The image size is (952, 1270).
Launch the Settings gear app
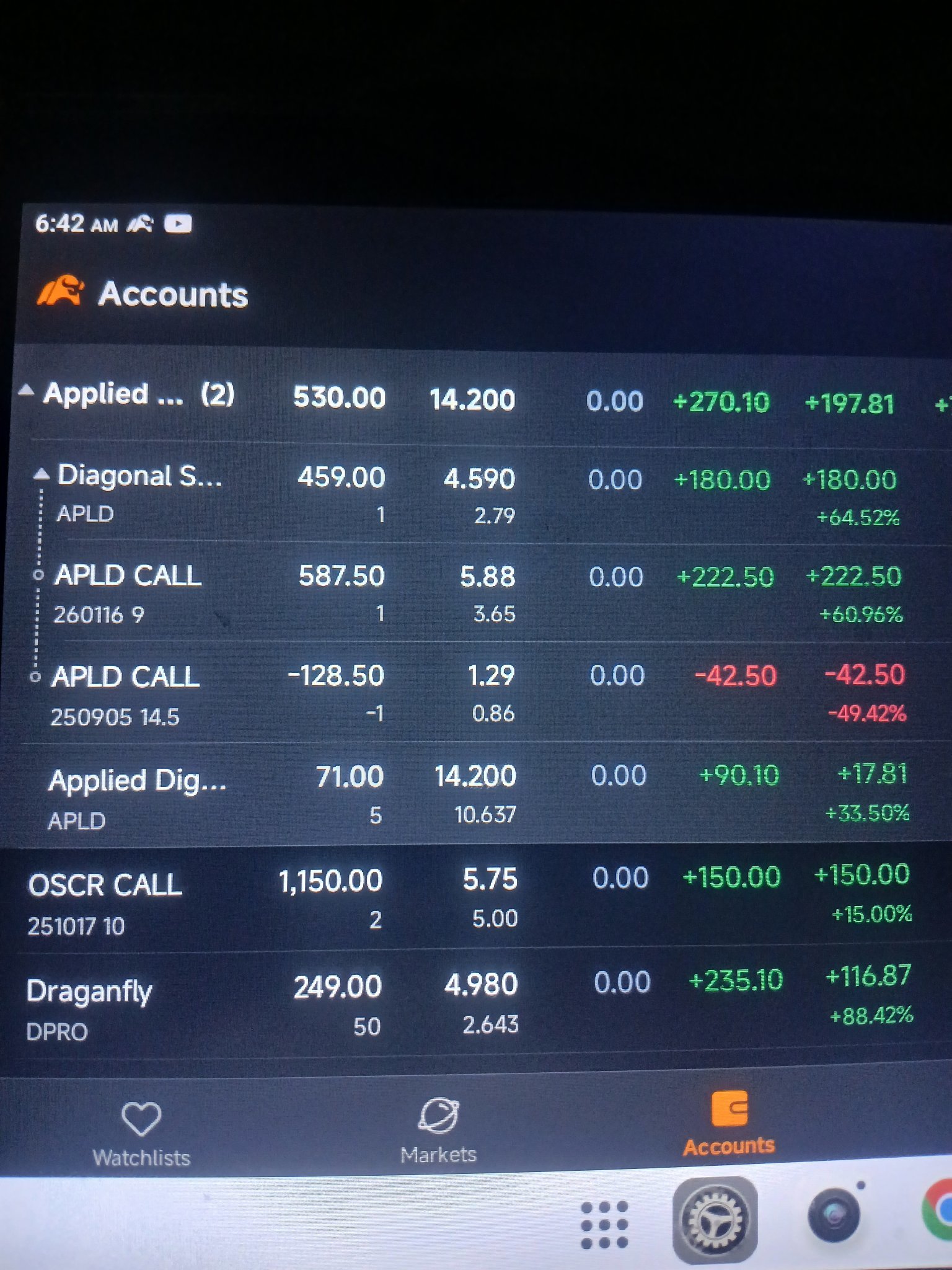coord(715,1220)
